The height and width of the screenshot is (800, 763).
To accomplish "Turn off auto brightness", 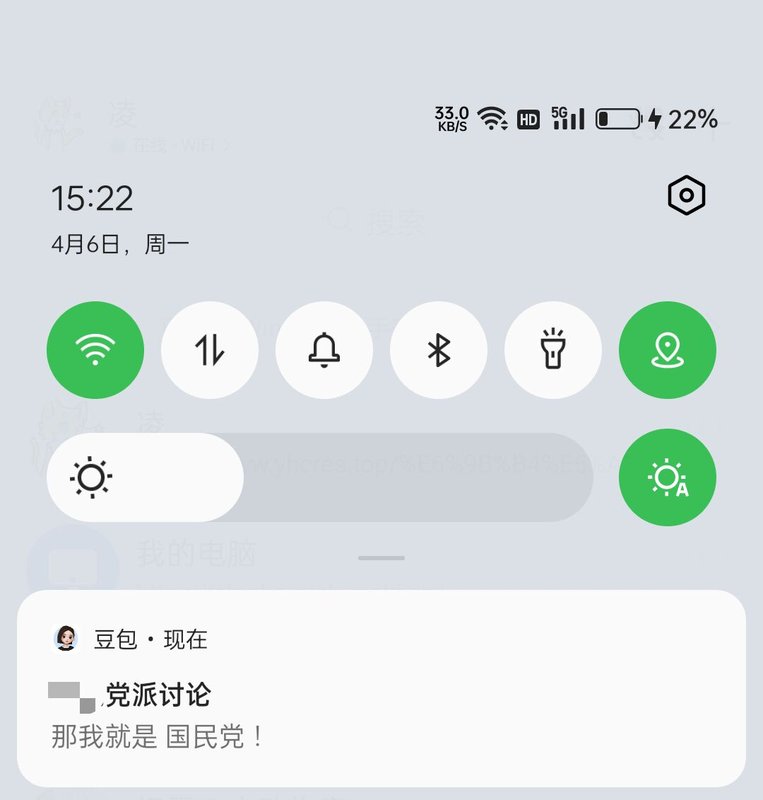I will coord(667,477).
